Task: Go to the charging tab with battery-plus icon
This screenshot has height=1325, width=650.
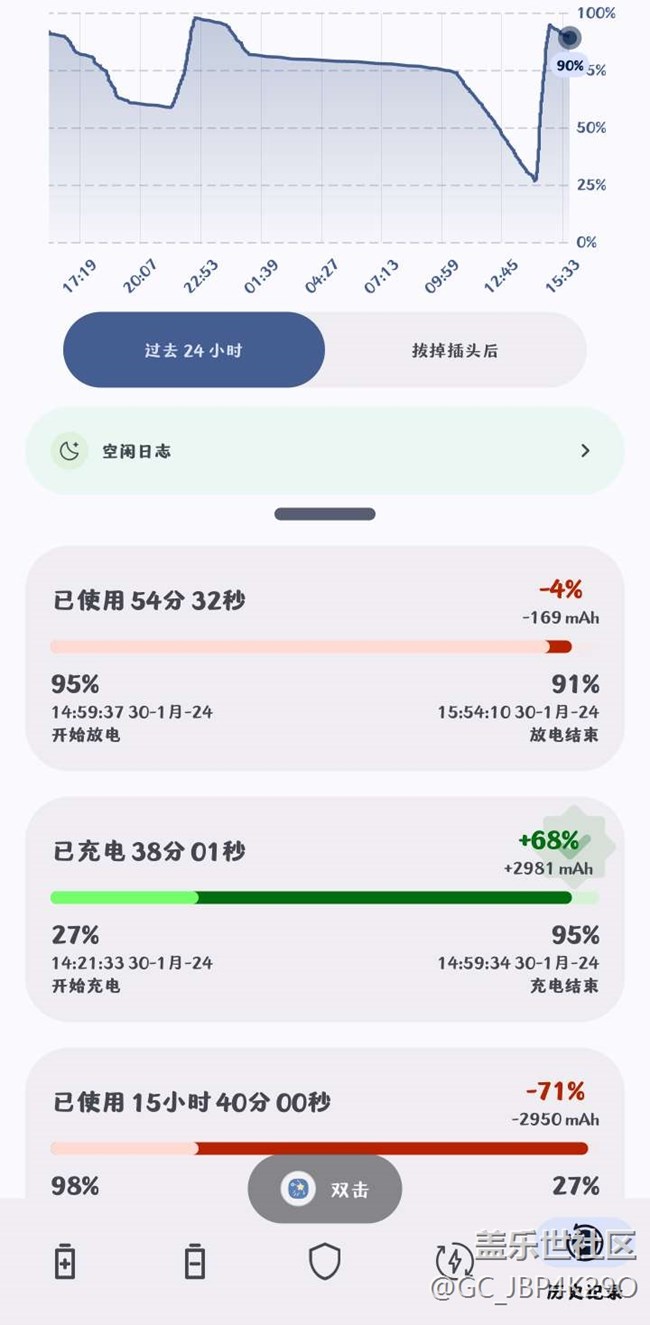Action: click(x=65, y=1262)
